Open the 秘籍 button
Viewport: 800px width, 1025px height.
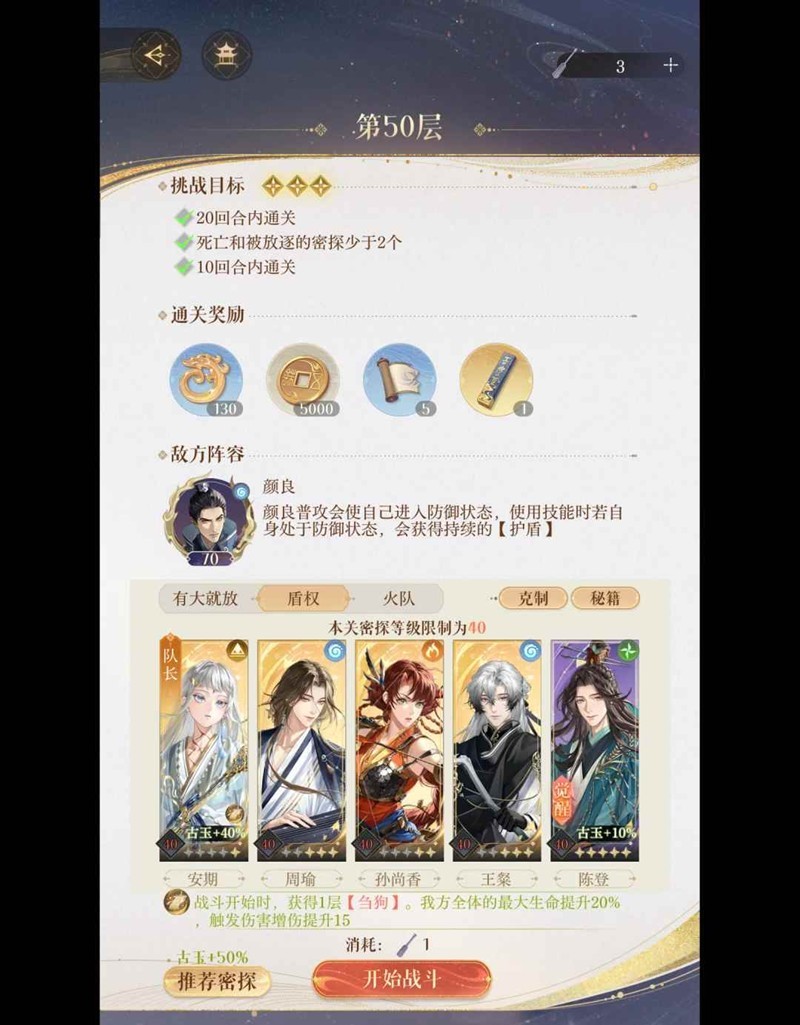click(604, 599)
